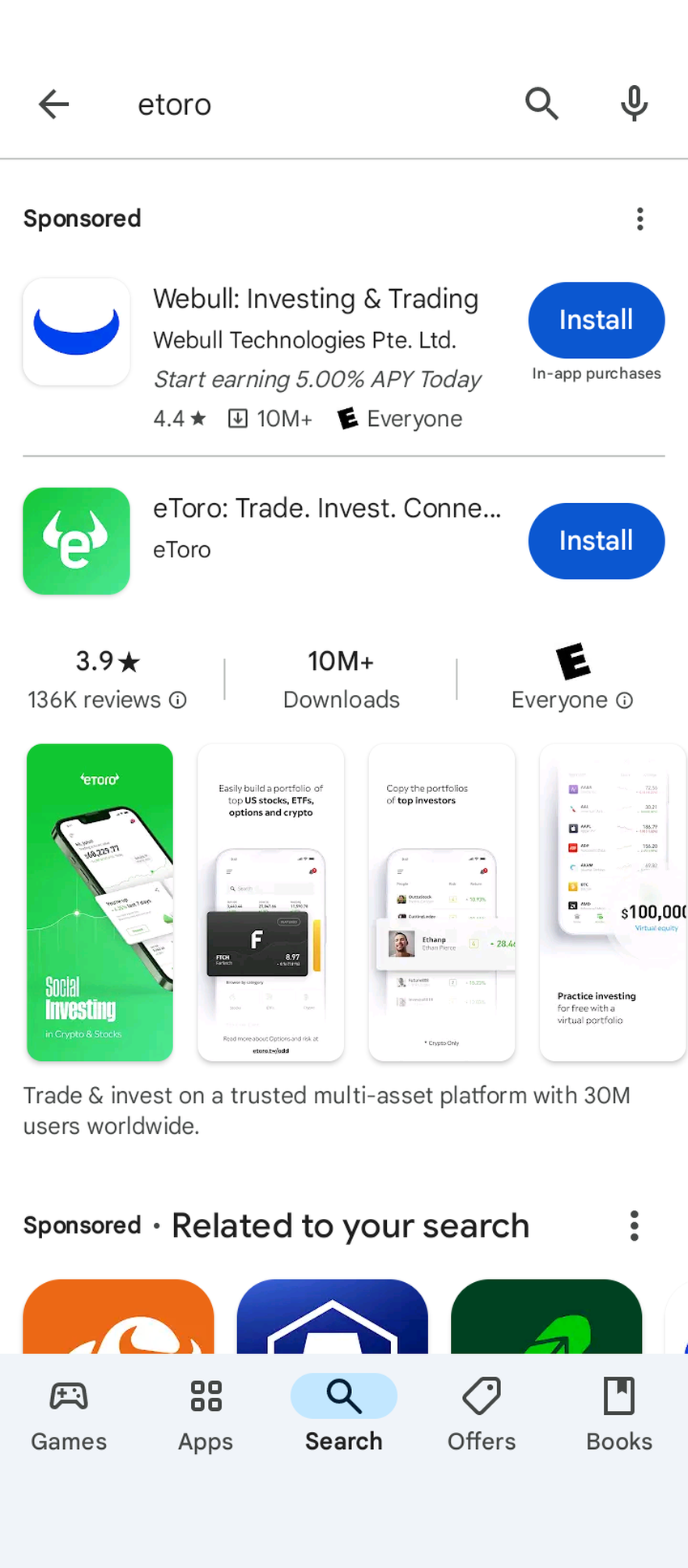
Task: Install Webull: Investing & Trading
Action: [596, 320]
